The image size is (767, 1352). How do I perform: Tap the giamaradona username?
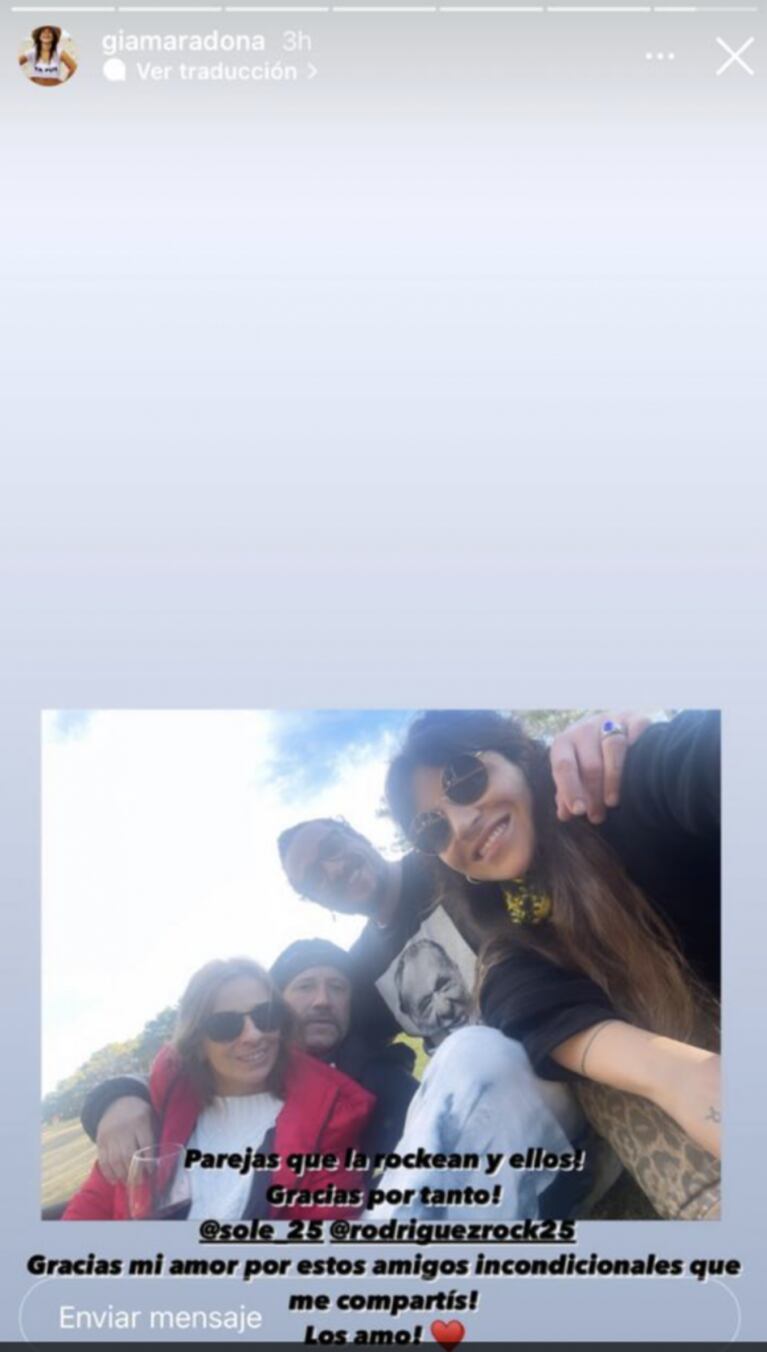(183, 41)
